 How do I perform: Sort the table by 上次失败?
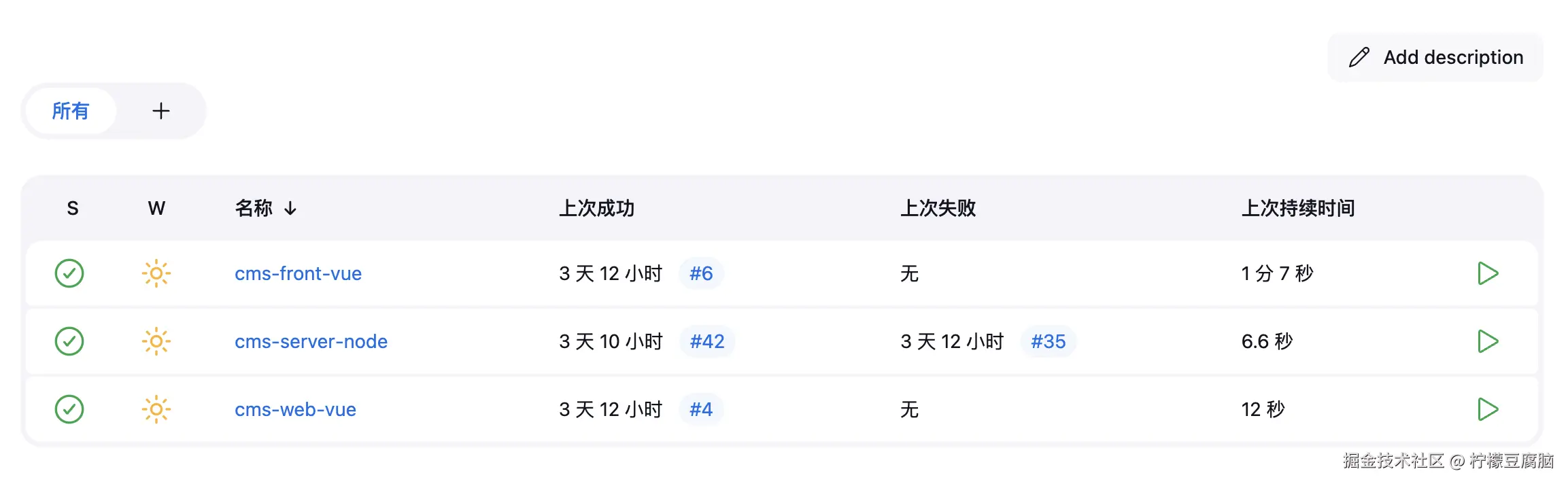938,208
